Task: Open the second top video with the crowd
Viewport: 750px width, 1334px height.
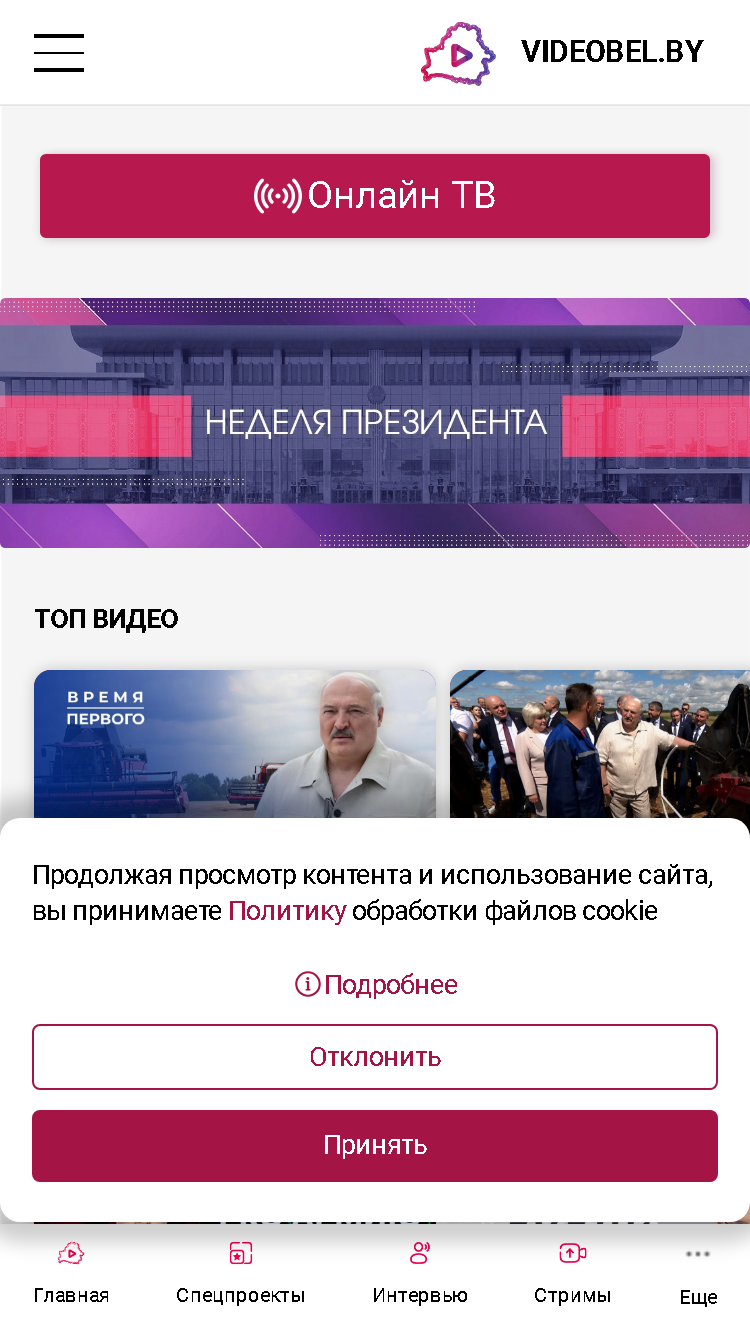Action: click(x=600, y=745)
